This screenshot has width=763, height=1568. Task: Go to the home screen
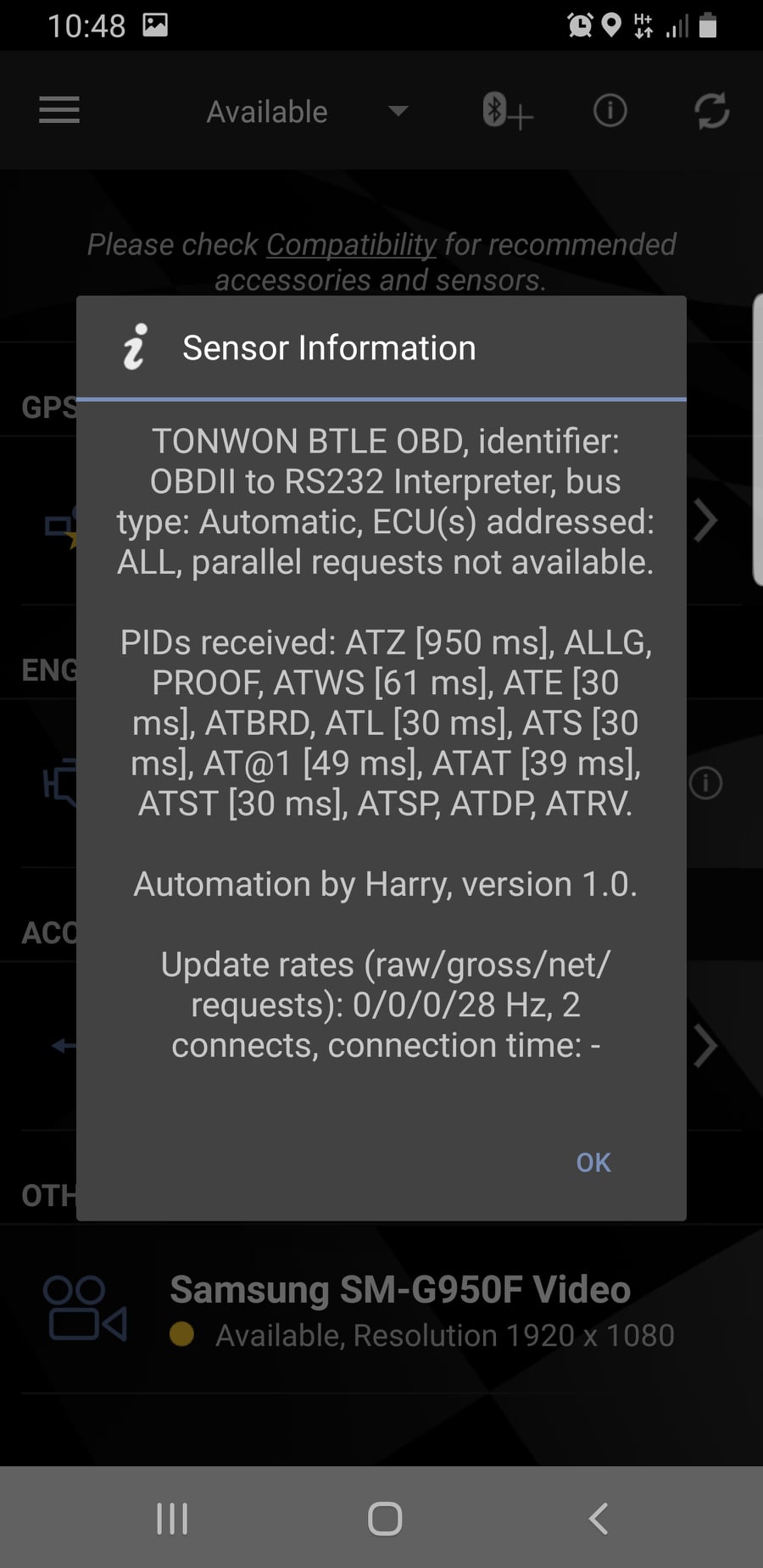pos(384,1519)
